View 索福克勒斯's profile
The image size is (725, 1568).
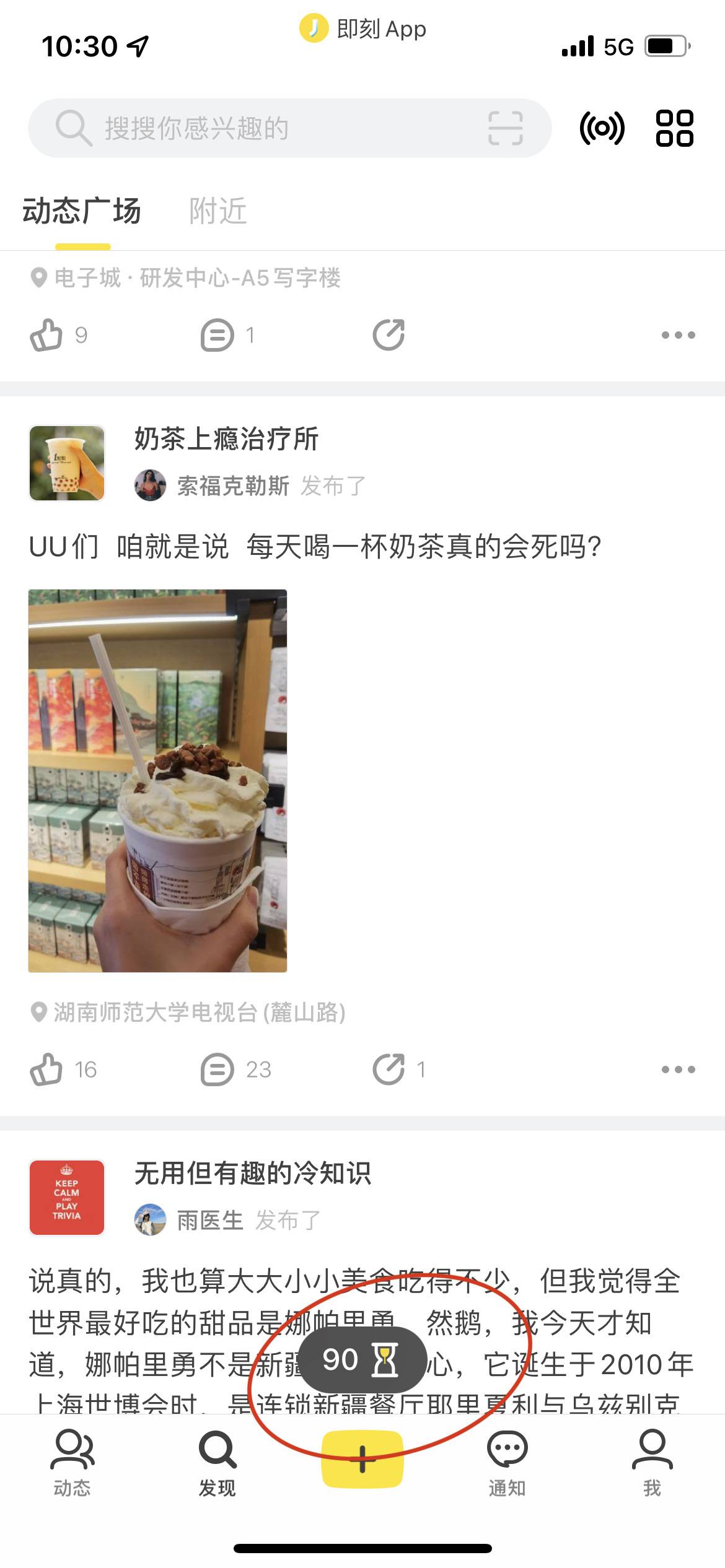tap(232, 486)
